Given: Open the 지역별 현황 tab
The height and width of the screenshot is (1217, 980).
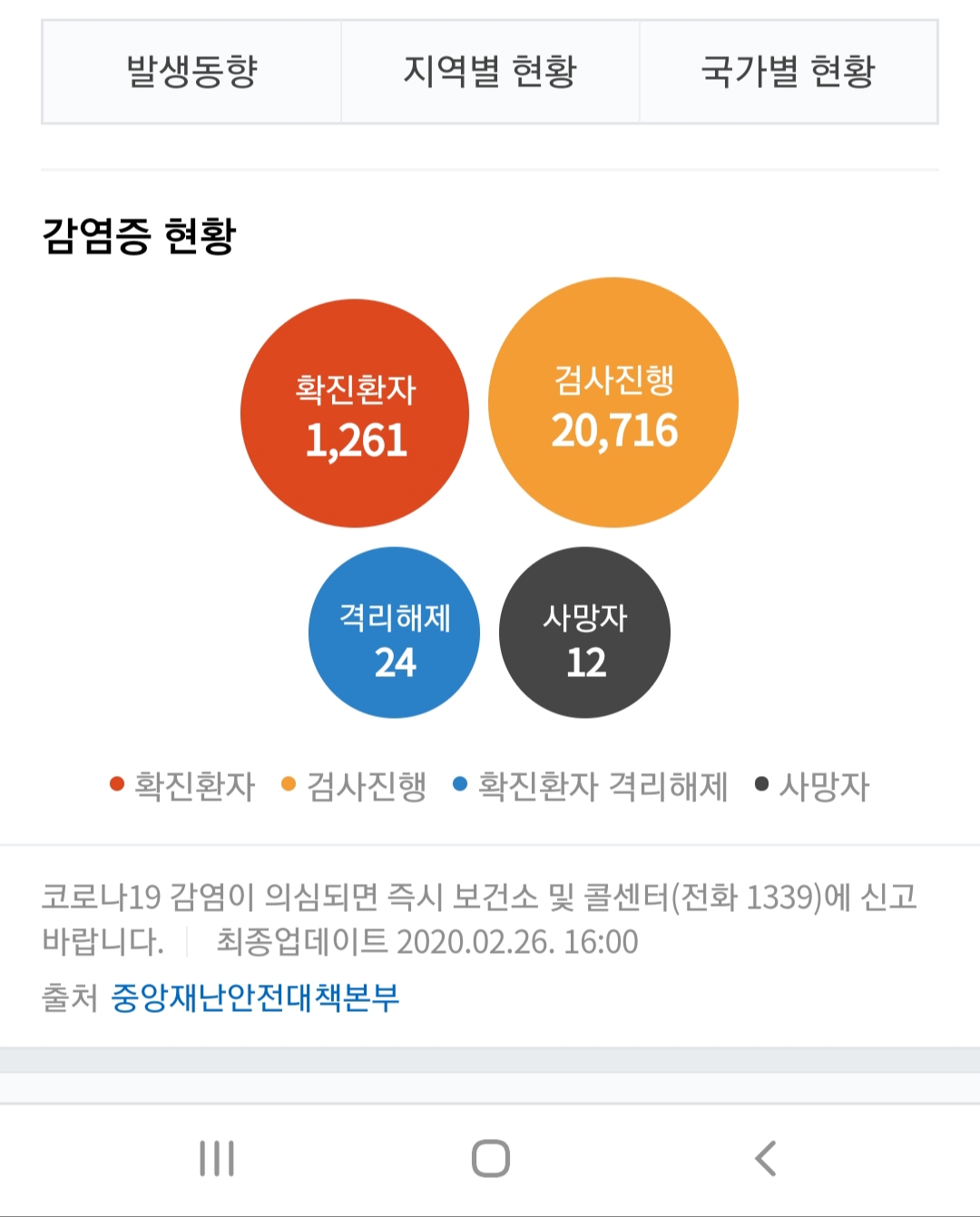Looking at the screenshot, I should (x=490, y=72).
